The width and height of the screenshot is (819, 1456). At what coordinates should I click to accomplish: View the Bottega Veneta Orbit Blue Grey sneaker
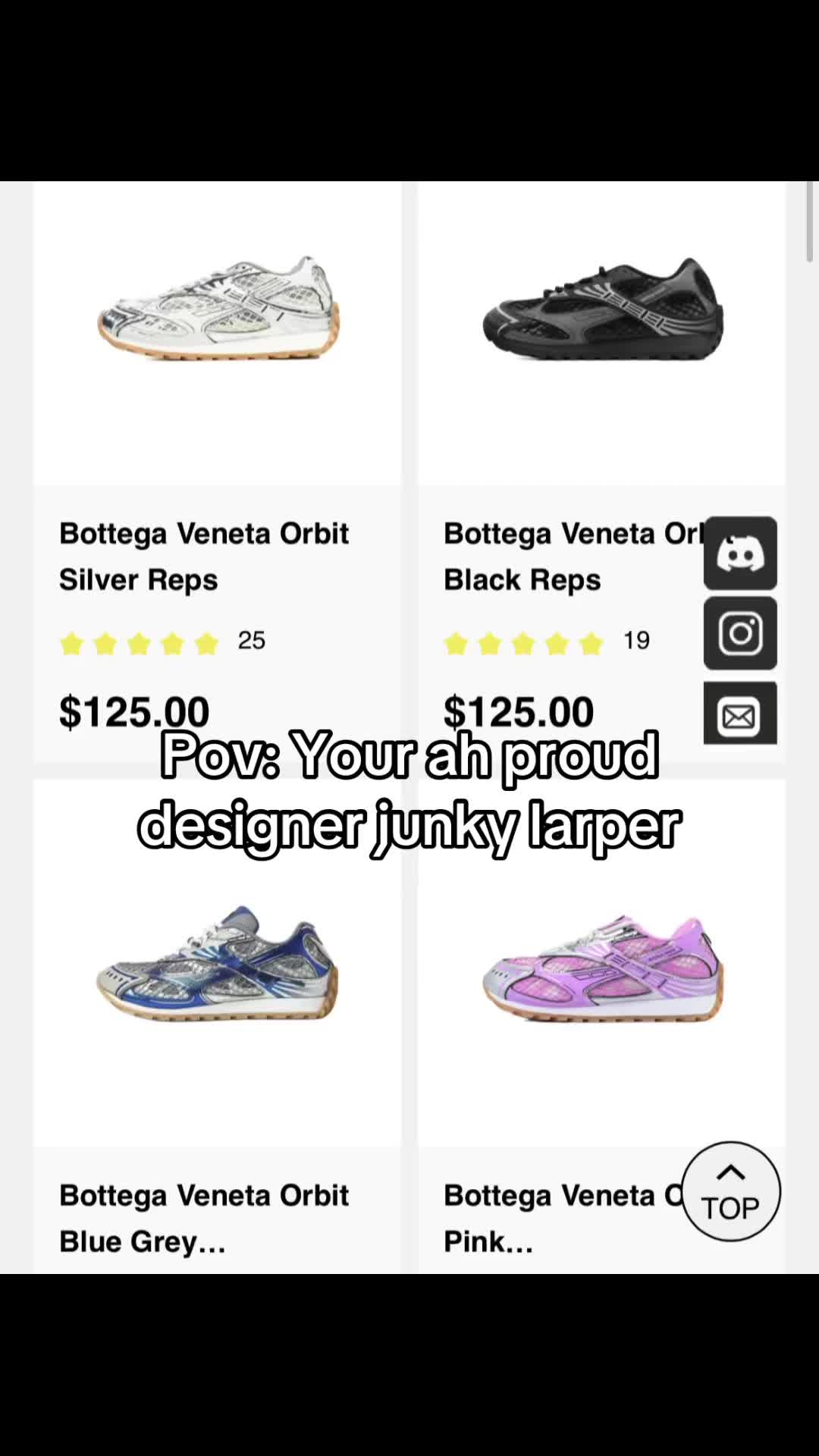point(218,963)
